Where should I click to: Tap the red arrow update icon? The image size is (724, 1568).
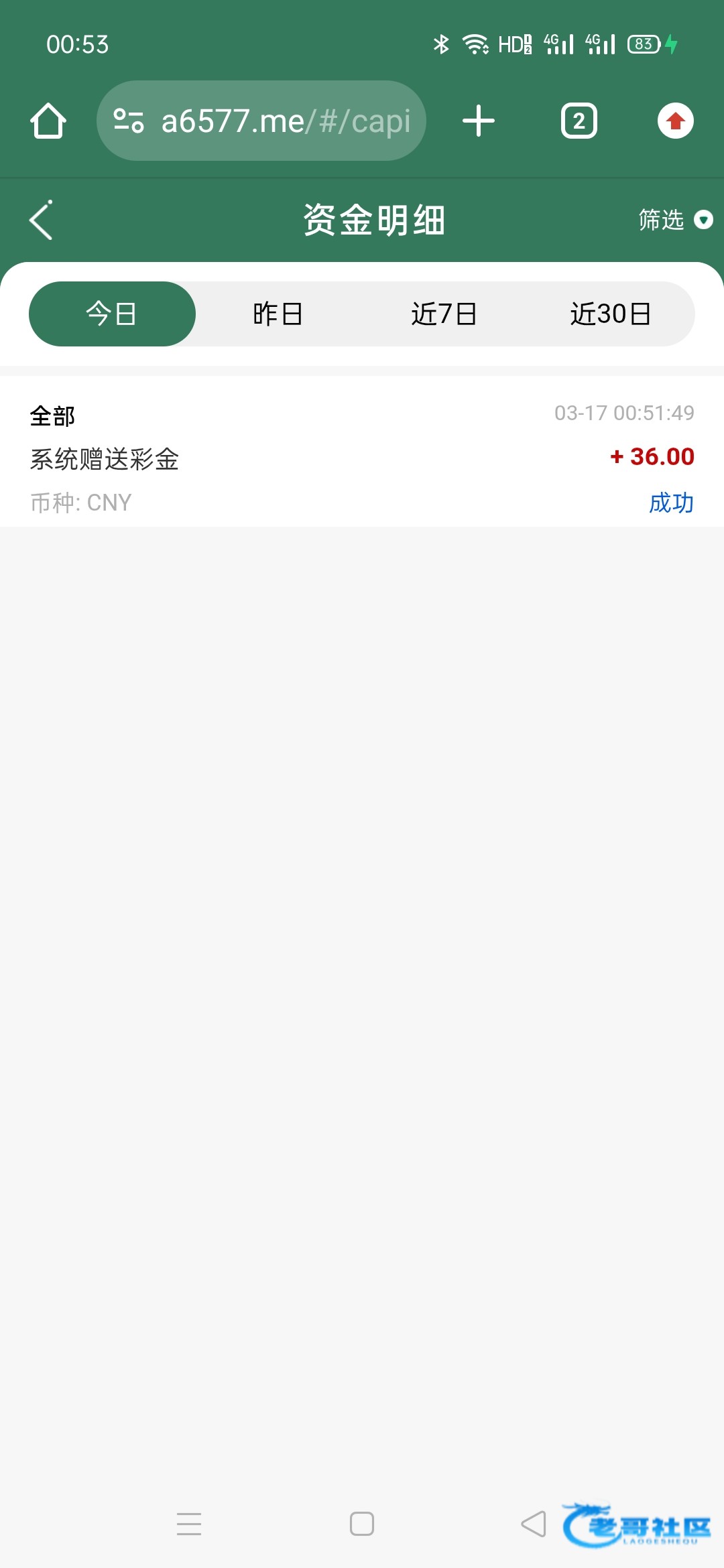pos(675,121)
